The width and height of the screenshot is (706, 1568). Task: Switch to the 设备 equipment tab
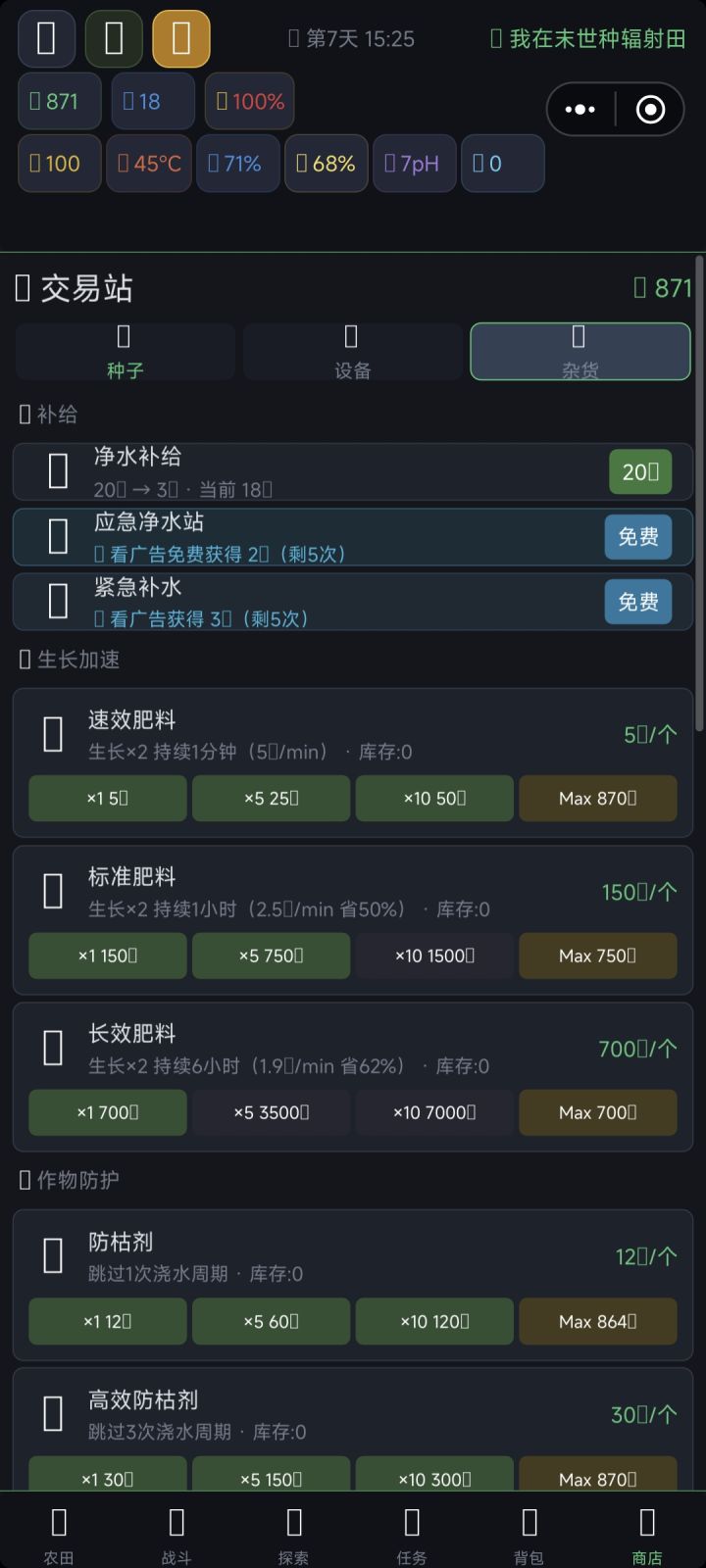pyautogui.click(x=352, y=351)
